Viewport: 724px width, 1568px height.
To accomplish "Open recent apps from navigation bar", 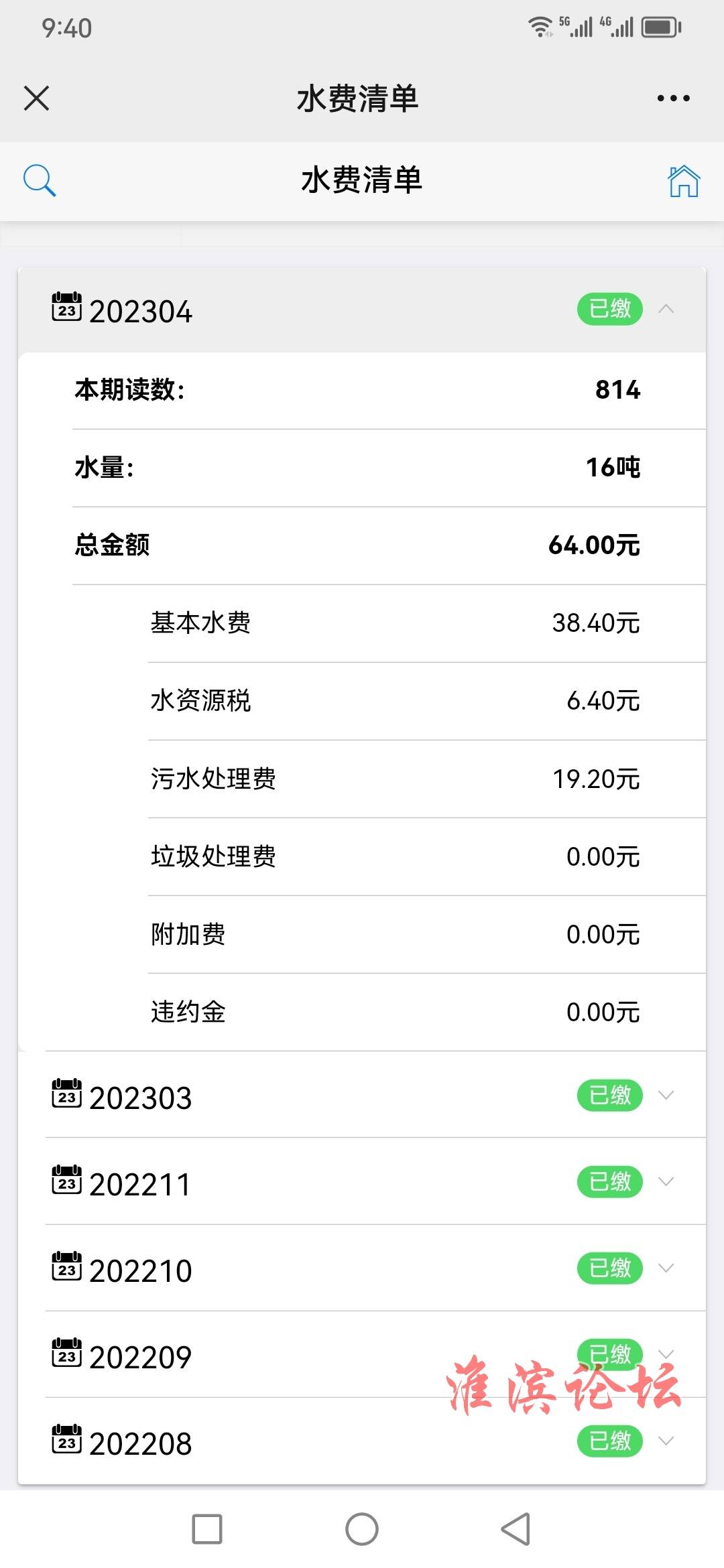I will (x=207, y=1528).
